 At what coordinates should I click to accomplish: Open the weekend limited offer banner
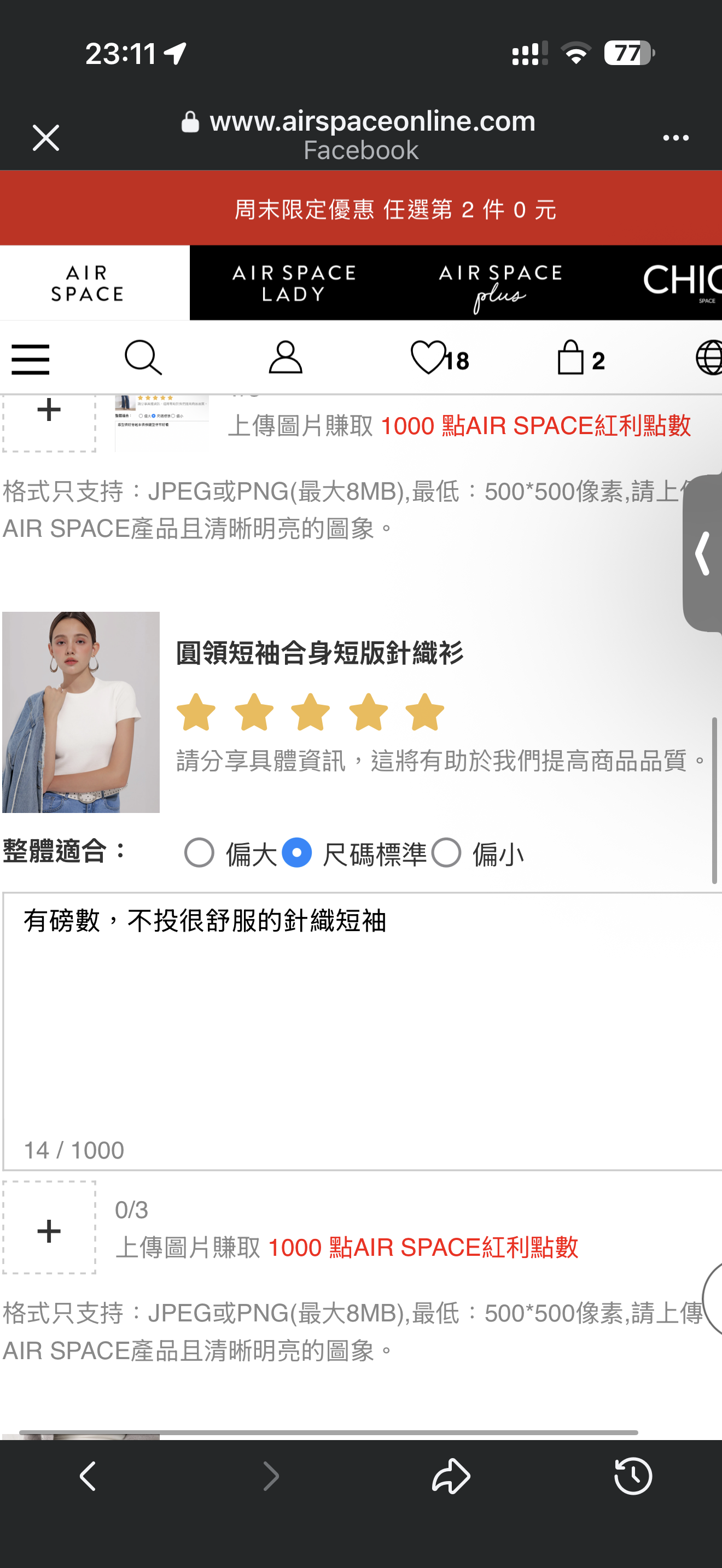361,208
